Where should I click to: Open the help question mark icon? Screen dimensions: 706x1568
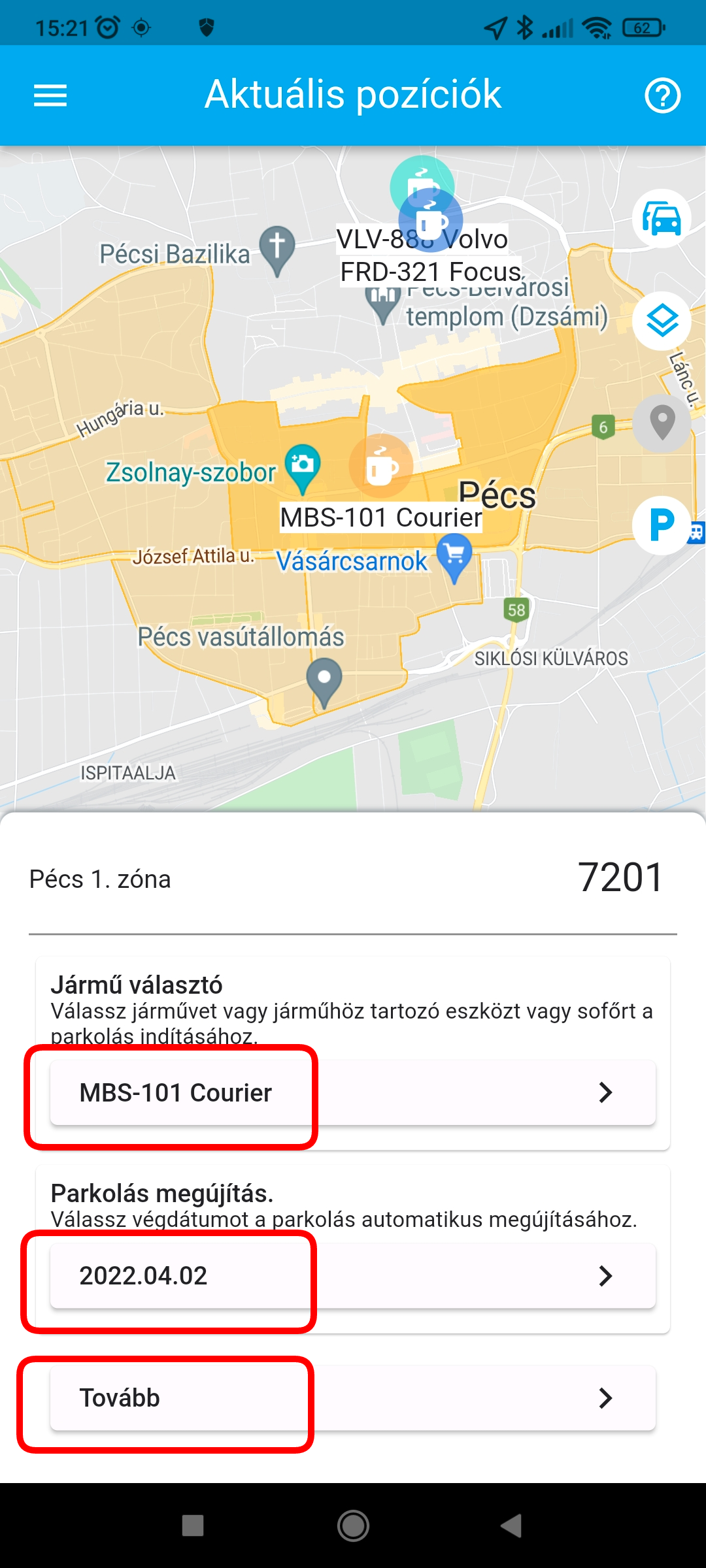[662, 95]
